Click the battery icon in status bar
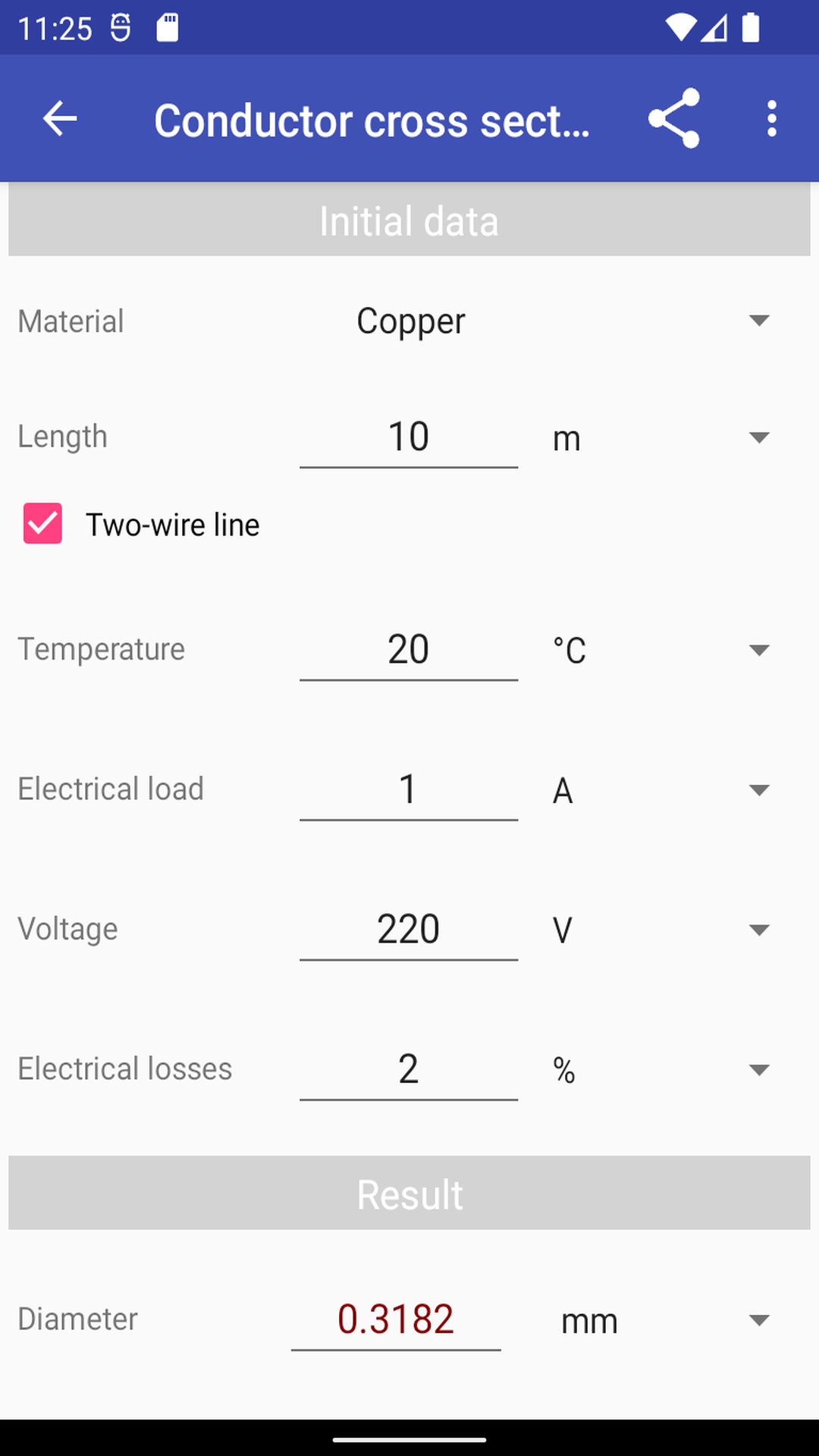Image resolution: width=819 pixels, height=1456 pixels. (749, 27)
